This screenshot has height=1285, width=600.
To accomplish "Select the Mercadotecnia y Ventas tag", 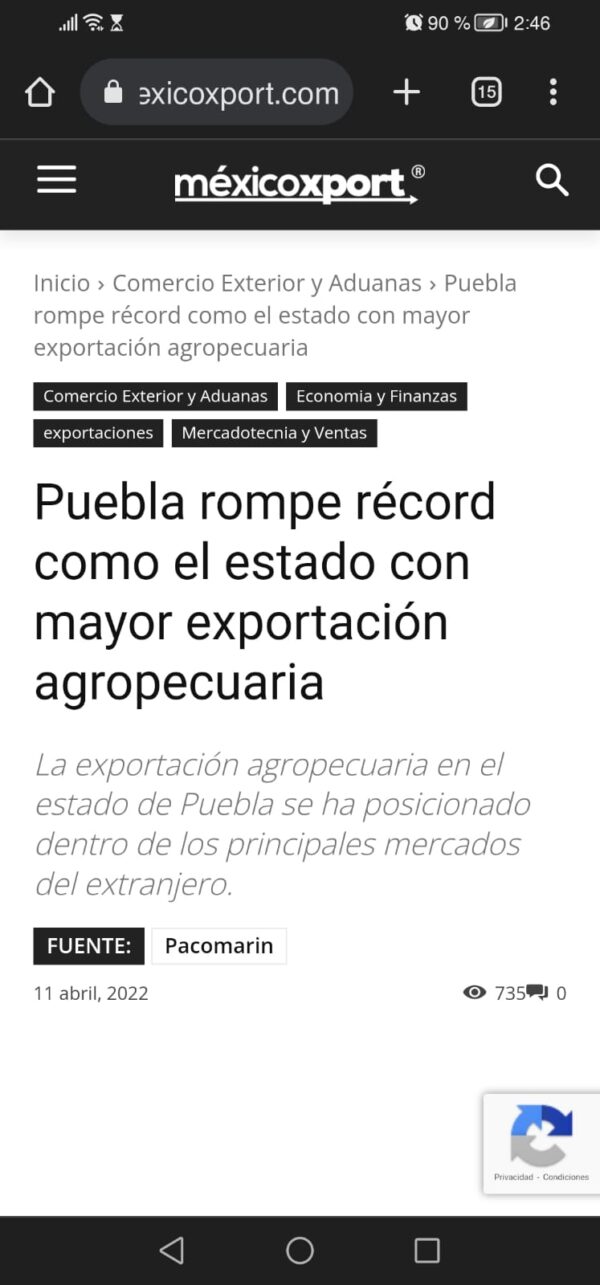I will coord(274,433).
